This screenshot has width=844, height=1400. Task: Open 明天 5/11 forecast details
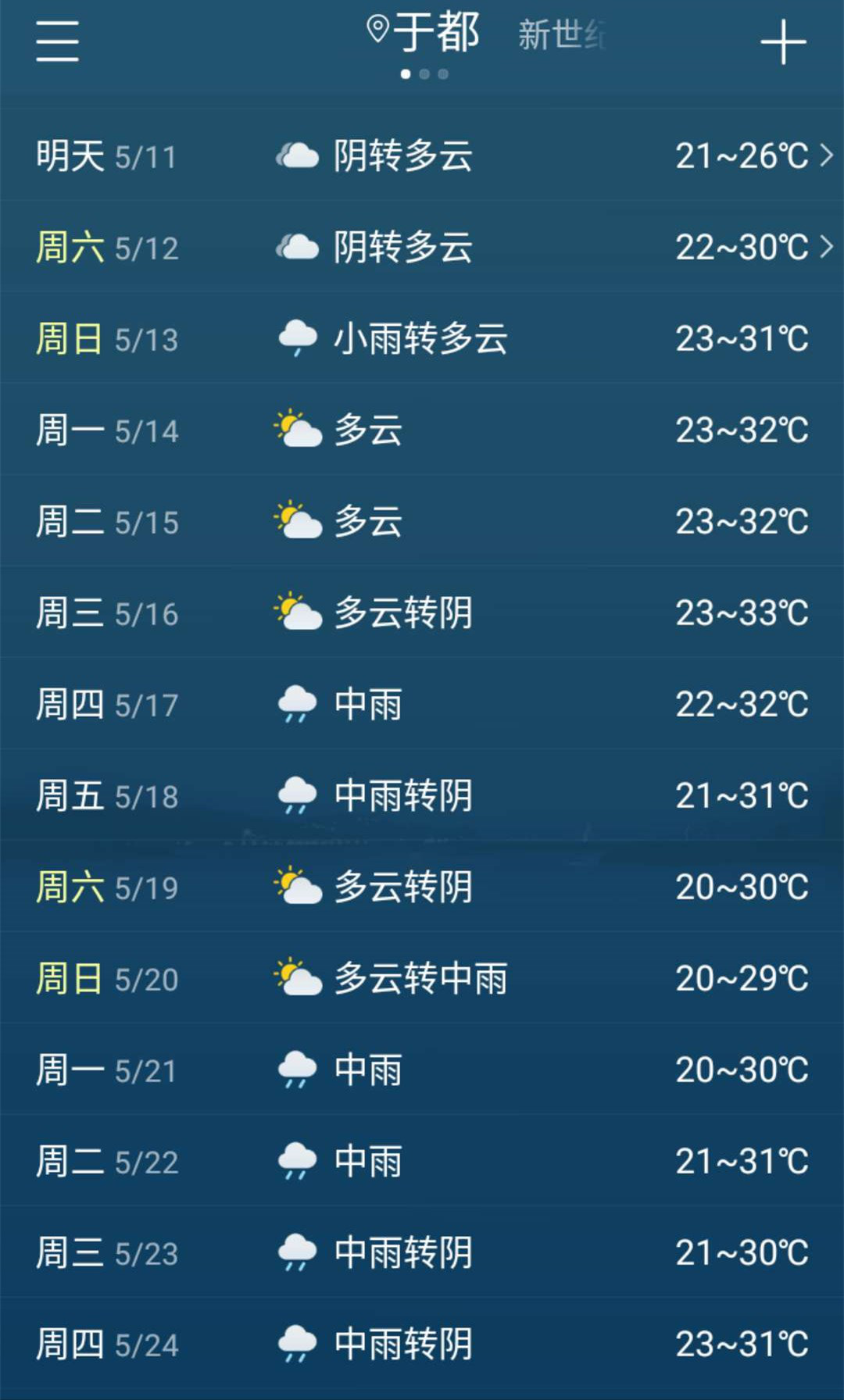(x=422, y=155)
